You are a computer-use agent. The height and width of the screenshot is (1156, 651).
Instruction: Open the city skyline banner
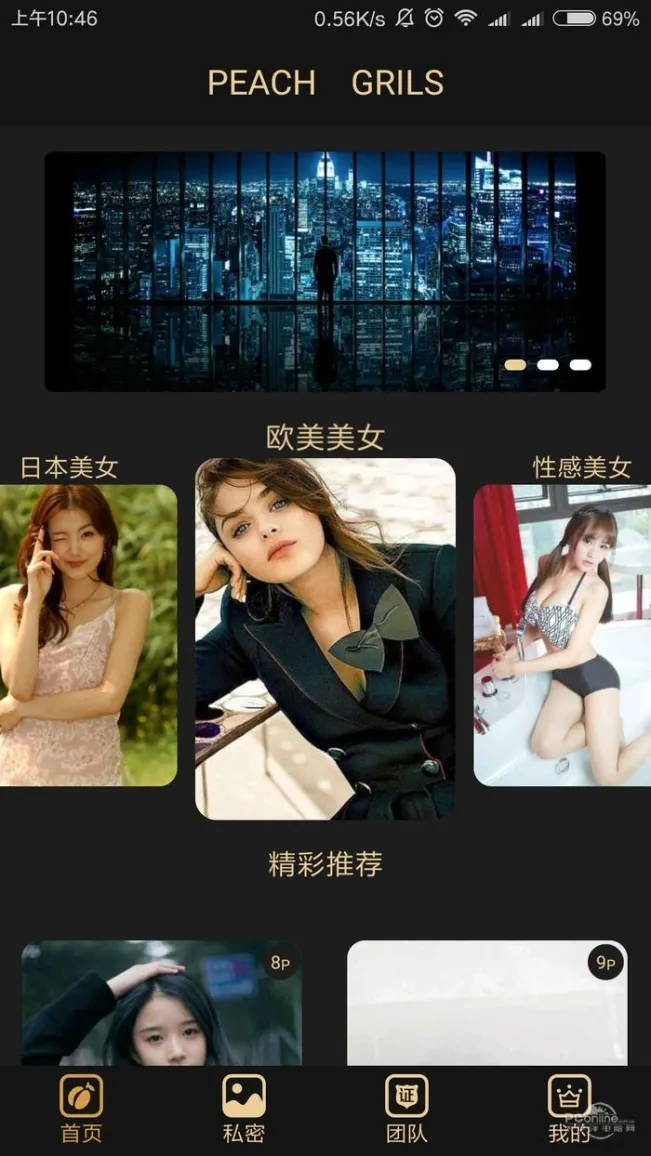(325, 271)
